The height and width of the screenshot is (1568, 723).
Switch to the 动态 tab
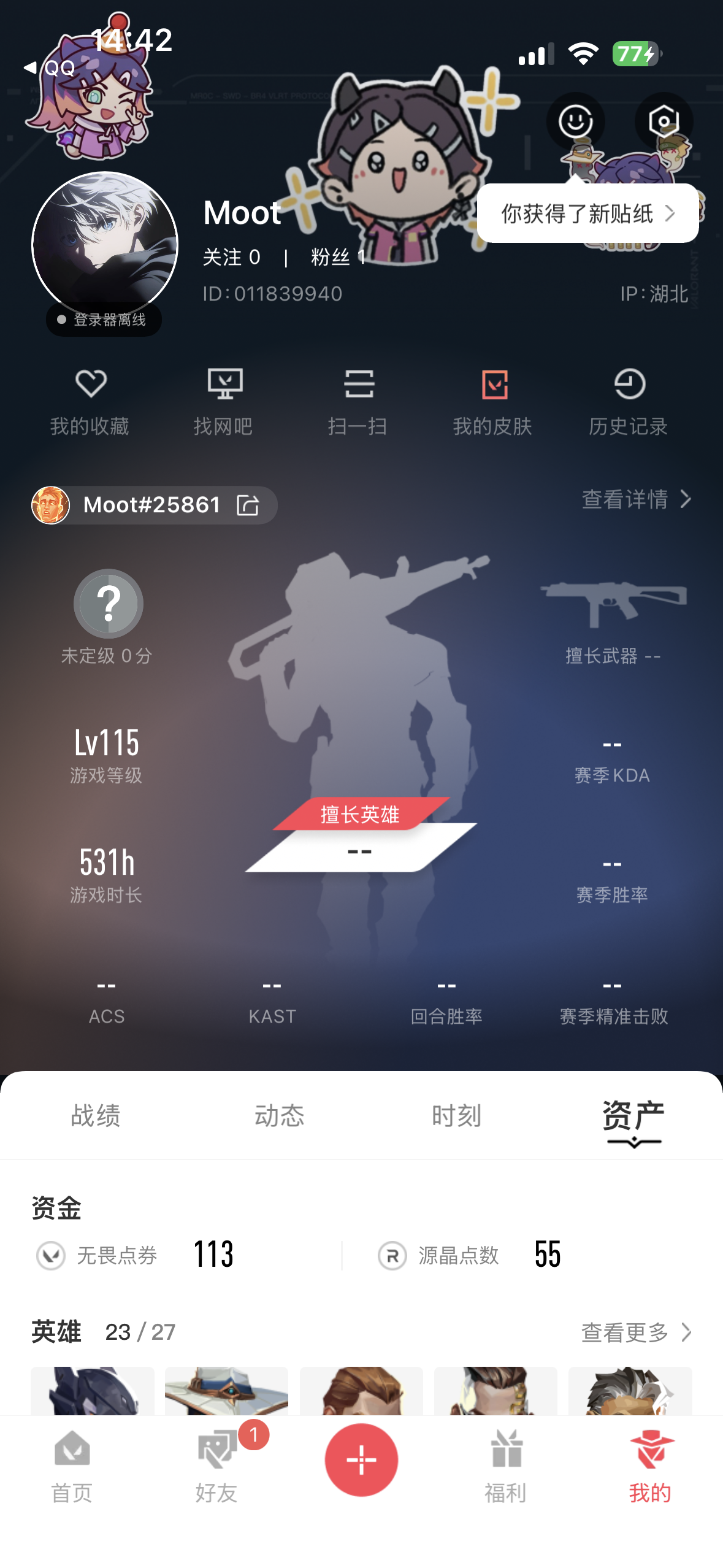(x=280, y=1115)
